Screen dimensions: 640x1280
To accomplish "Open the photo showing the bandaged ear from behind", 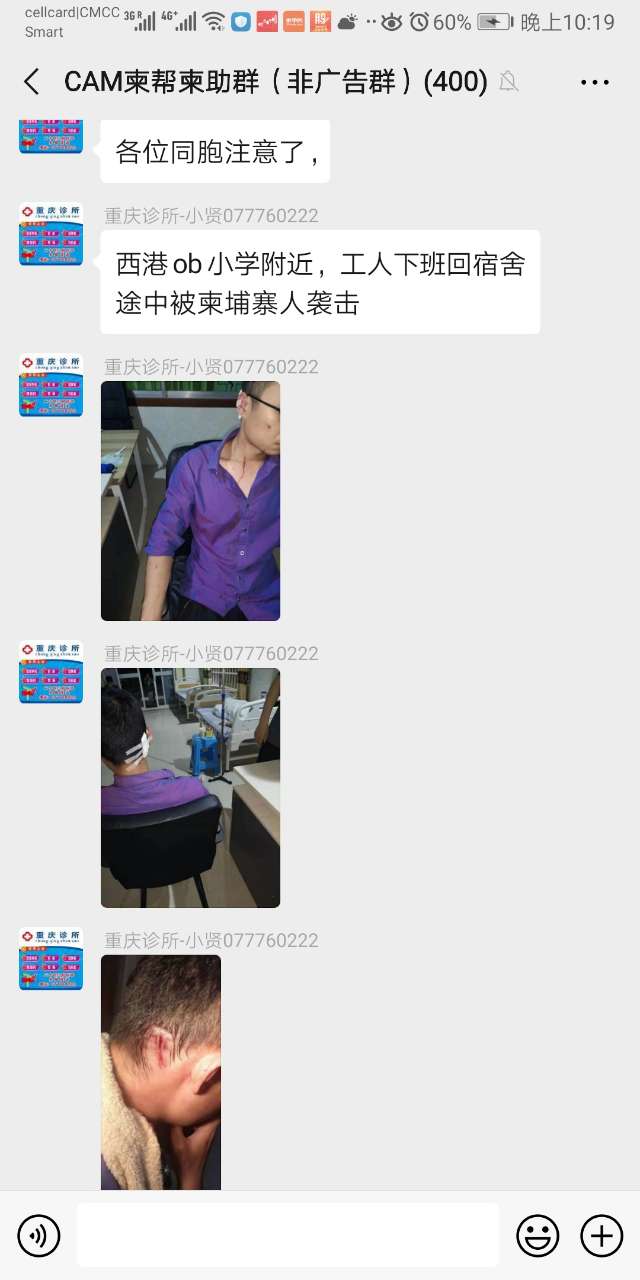I will 190,787.
